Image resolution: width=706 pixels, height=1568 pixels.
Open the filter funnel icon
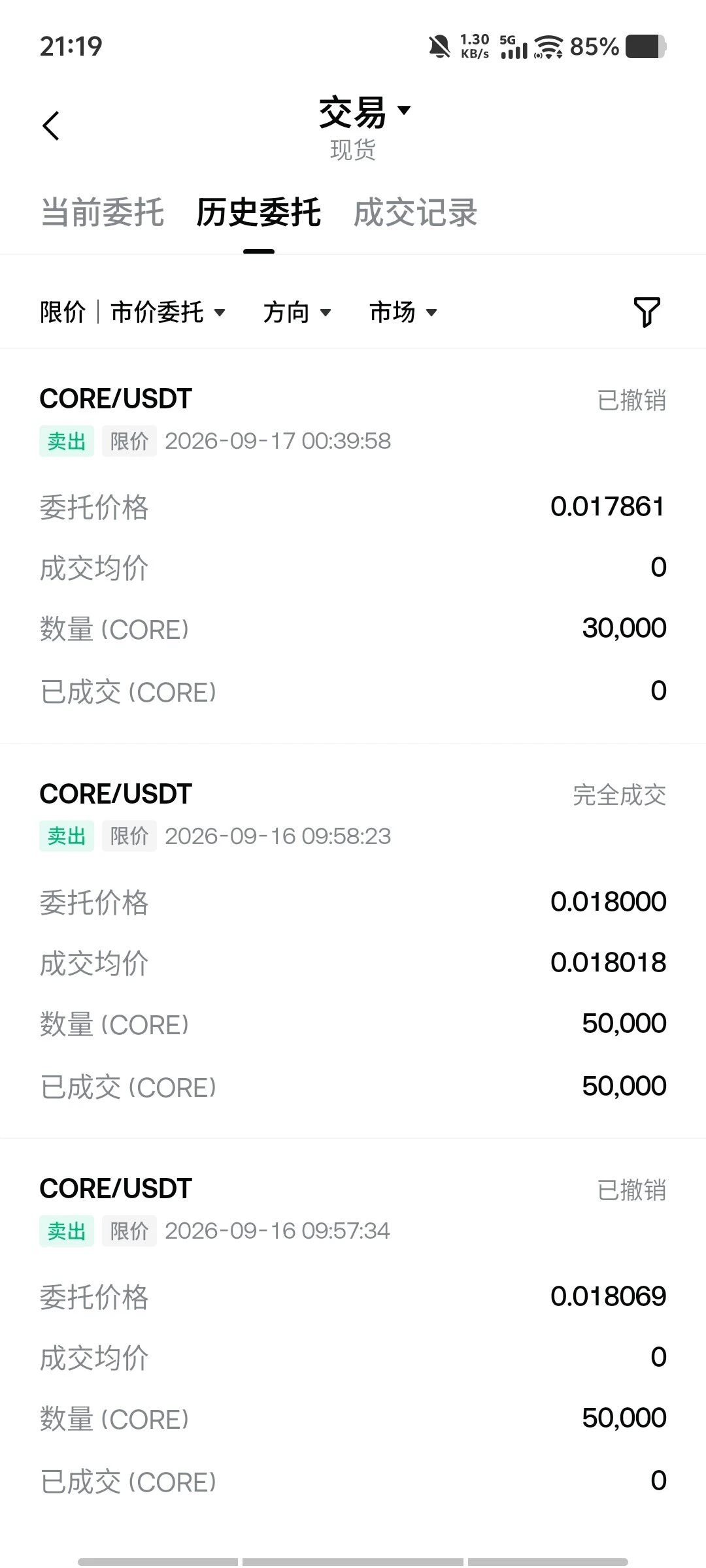(647, 312)
